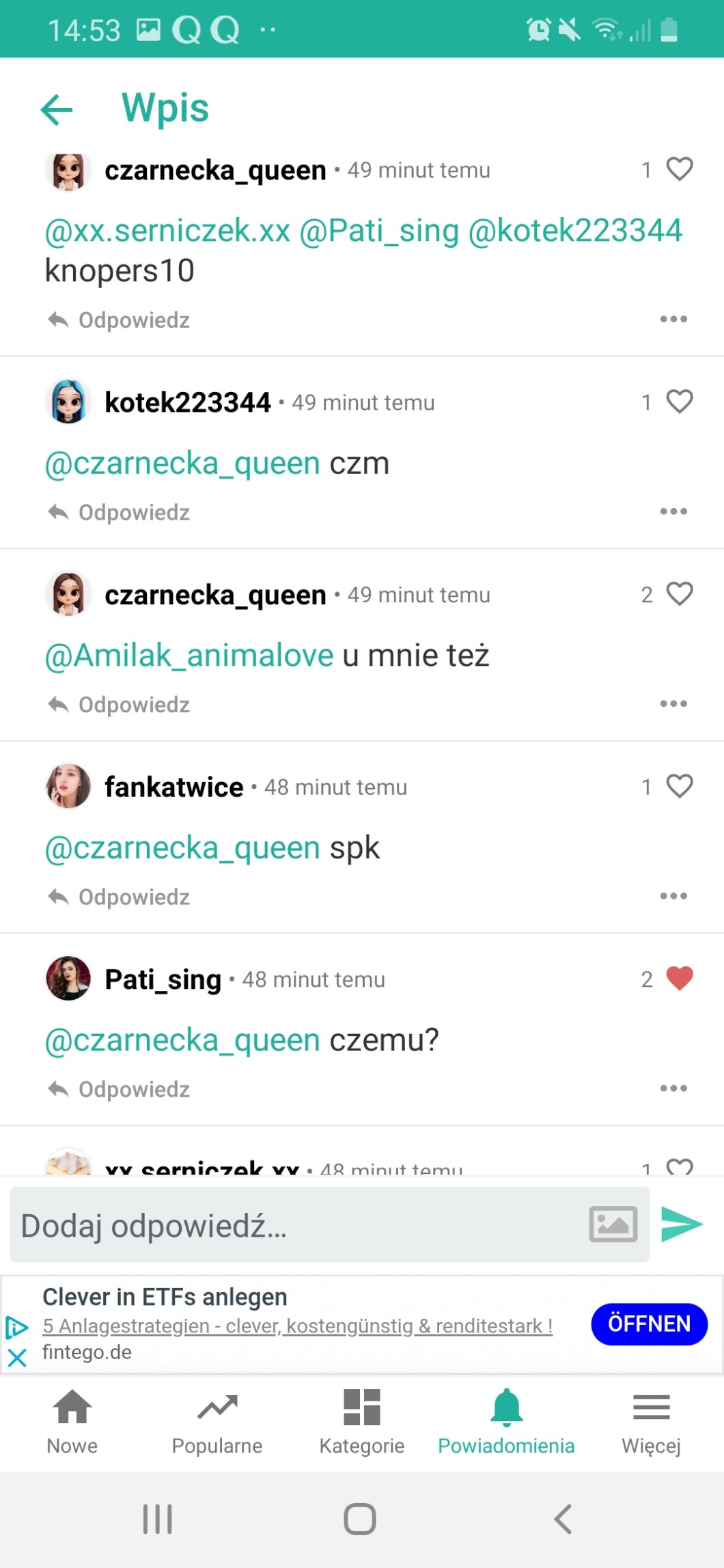
Task: Open the Więcej menu tab
Action: pos(651,1422)
